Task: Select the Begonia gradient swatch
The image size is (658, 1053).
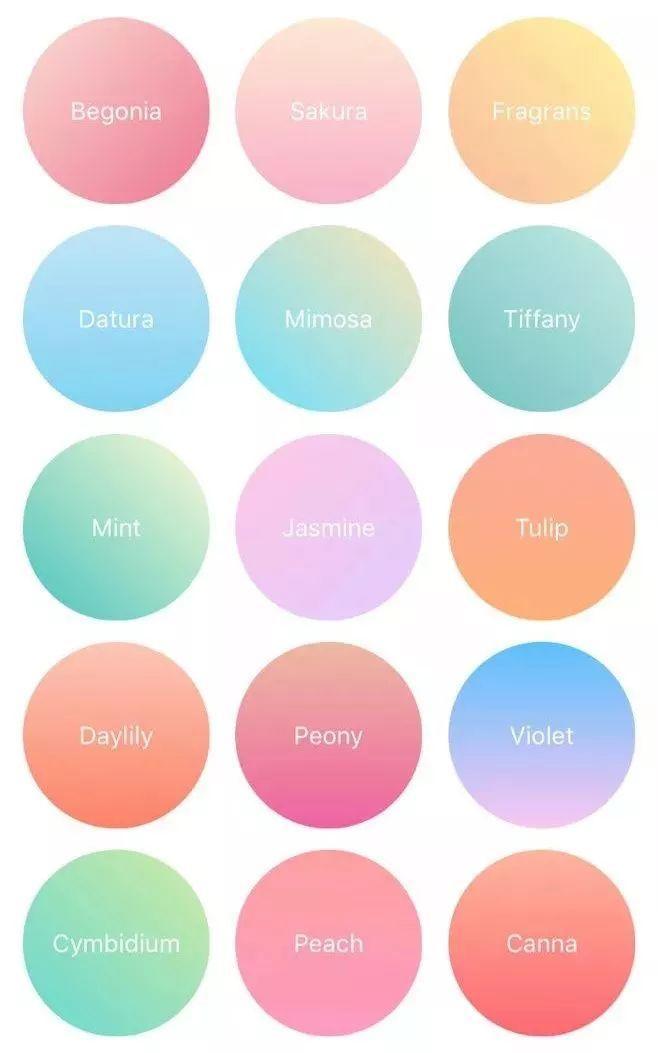Action: [x=116, y=111]
